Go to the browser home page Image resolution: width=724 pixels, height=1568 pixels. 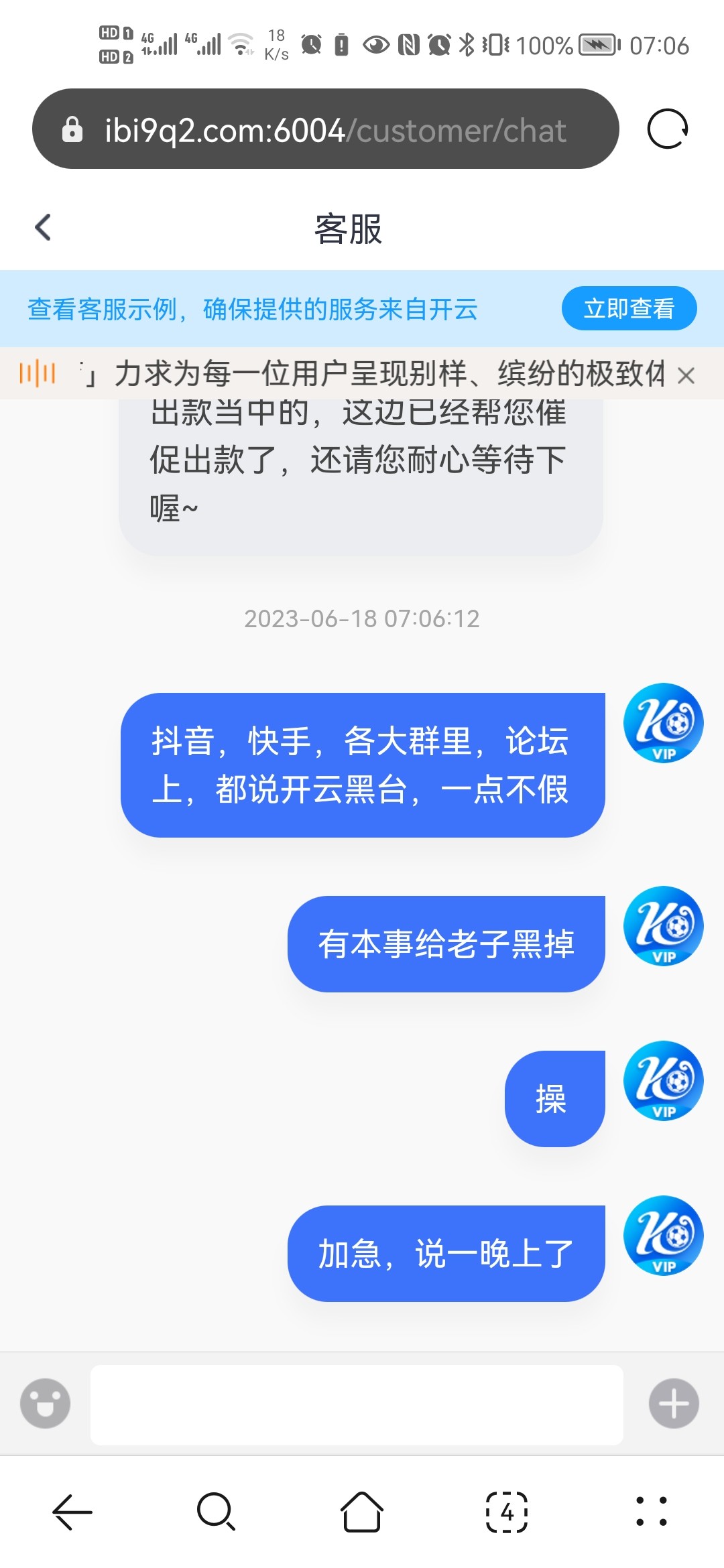tap(362, 1512)
